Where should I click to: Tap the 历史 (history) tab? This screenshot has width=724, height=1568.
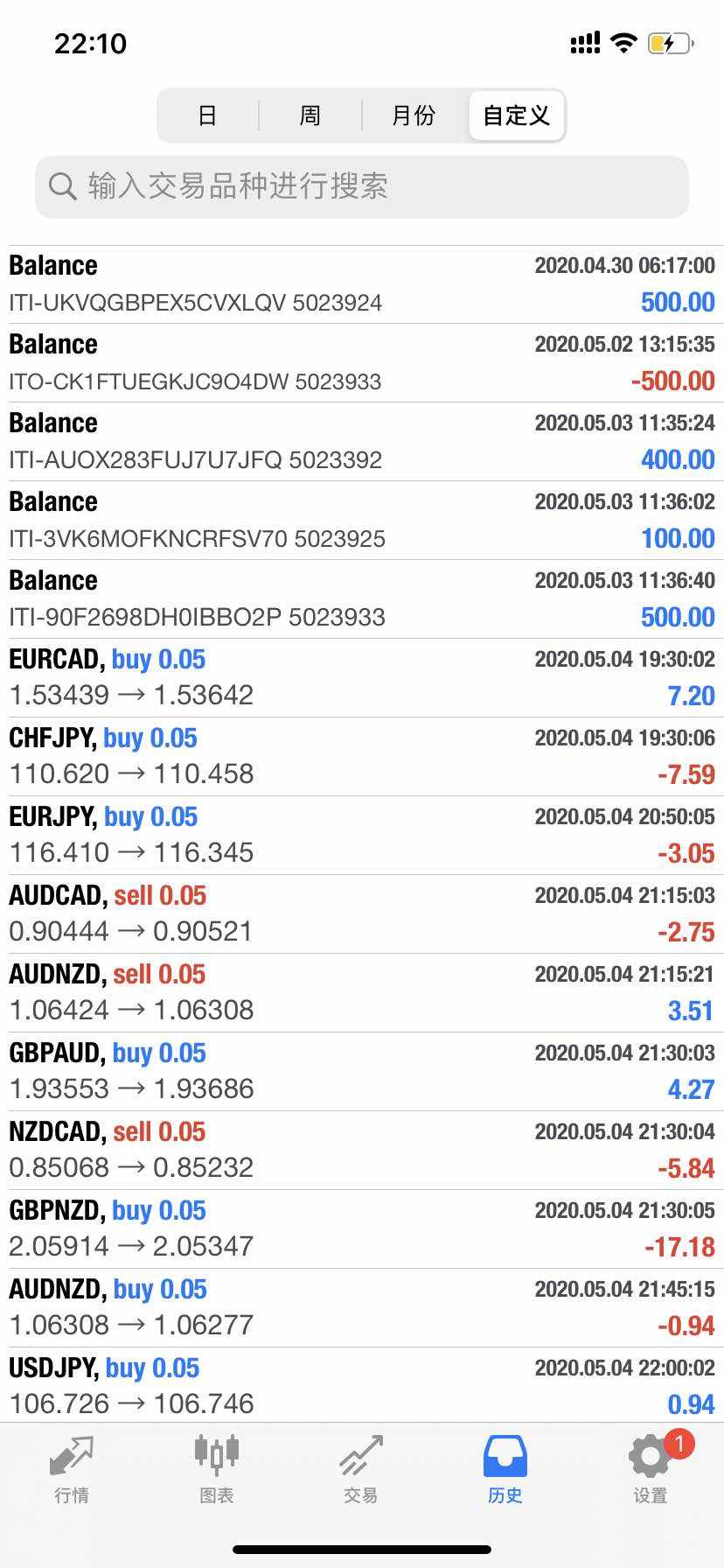coord(505,1470)
